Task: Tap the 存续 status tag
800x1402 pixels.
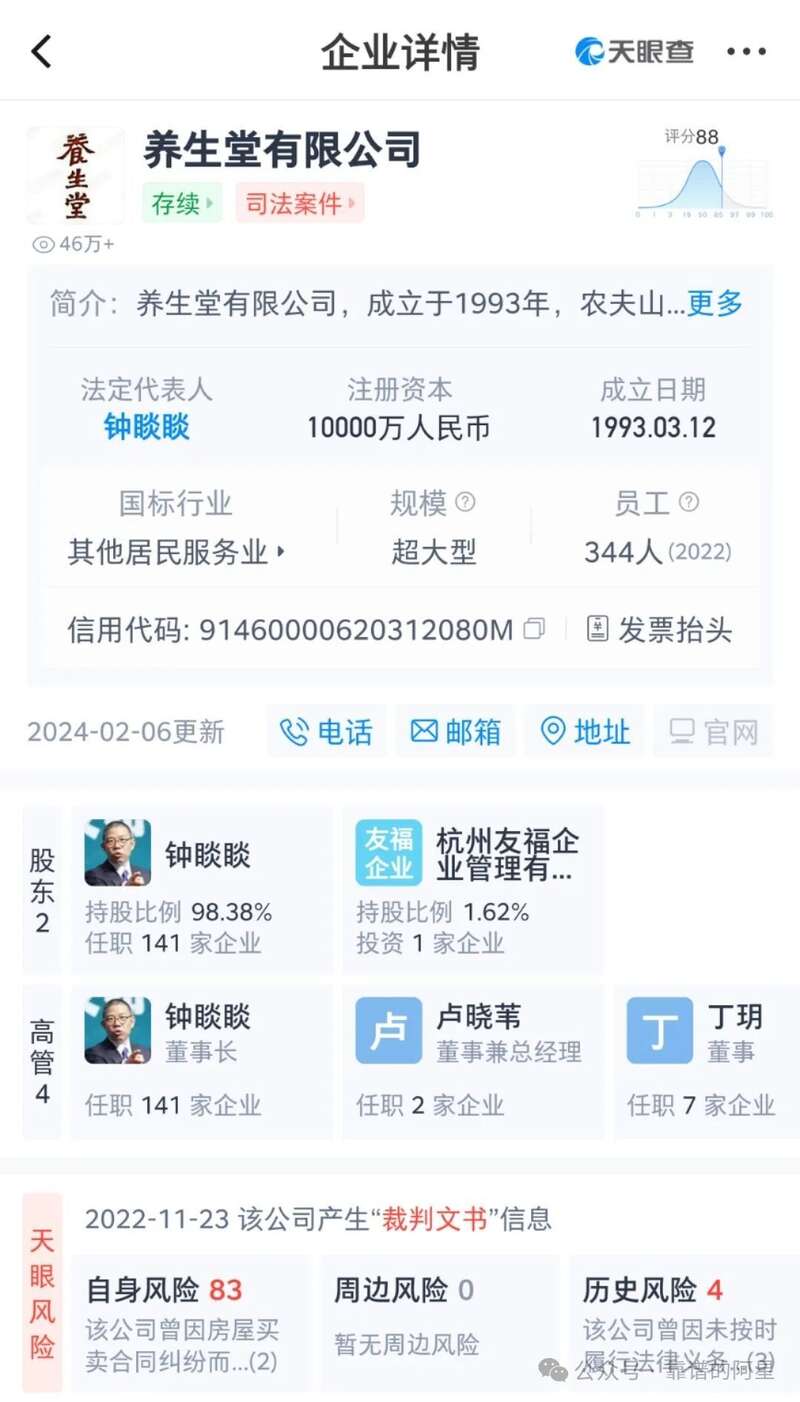Action: [x=182, y=203]
